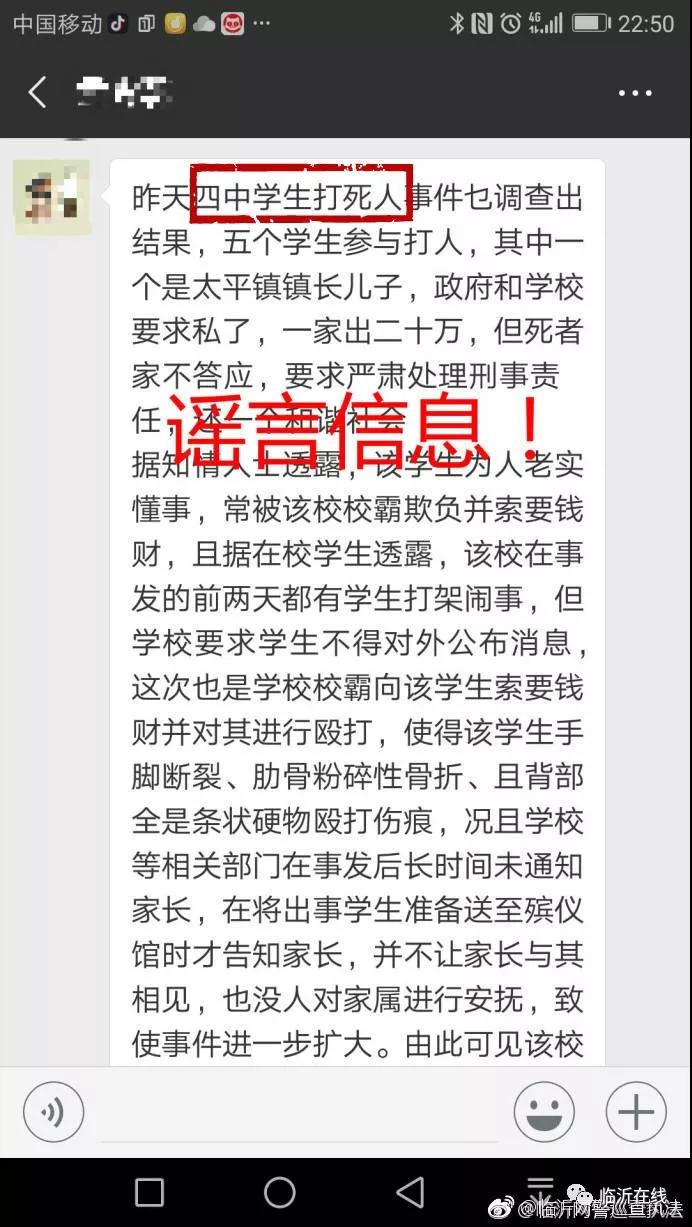Open the chat overflow menu
Viewport: 692px width, 1227px height.
pyautogui.click(x=635, y=93)
